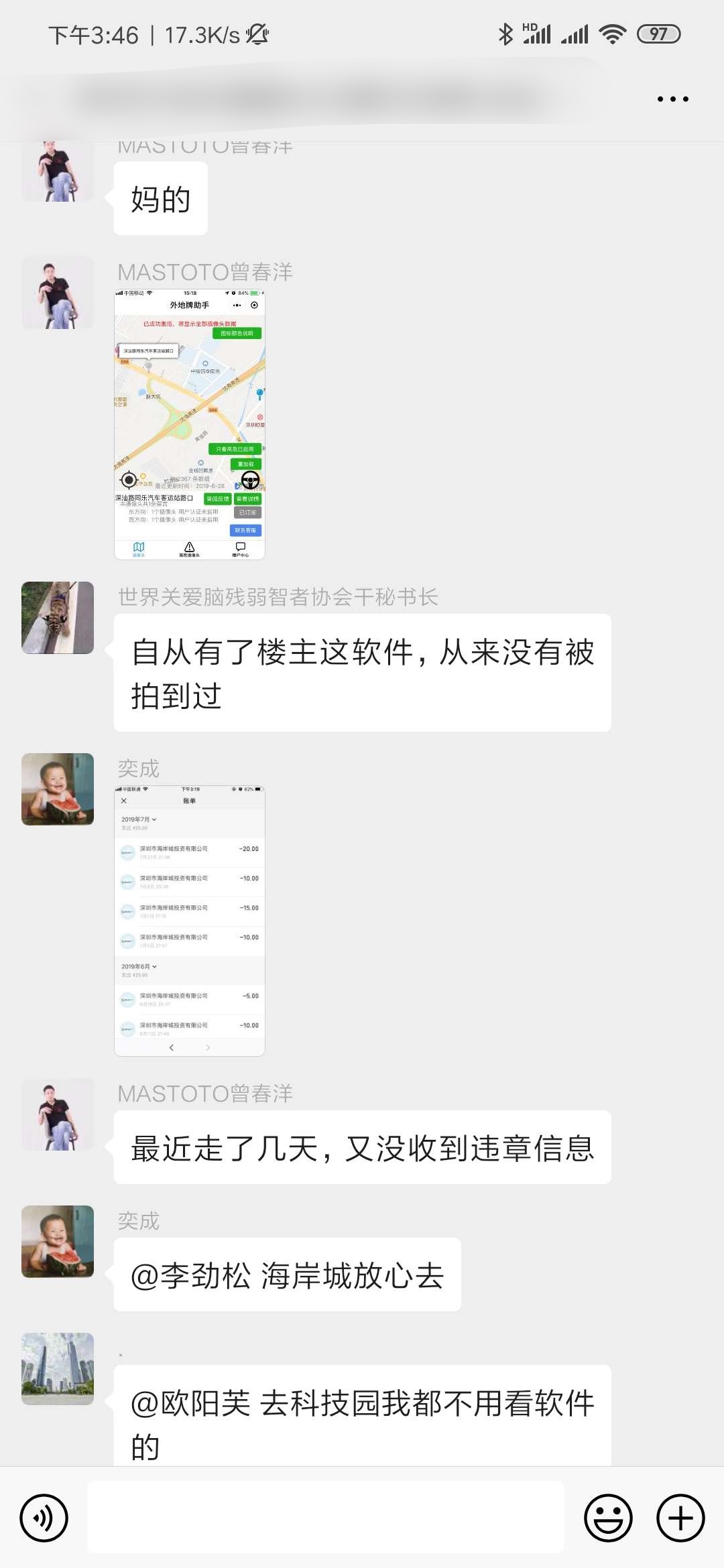This screenshot has width=724, height=1568.
Task: Open the emoji sticker panel
Action: 608,1518
